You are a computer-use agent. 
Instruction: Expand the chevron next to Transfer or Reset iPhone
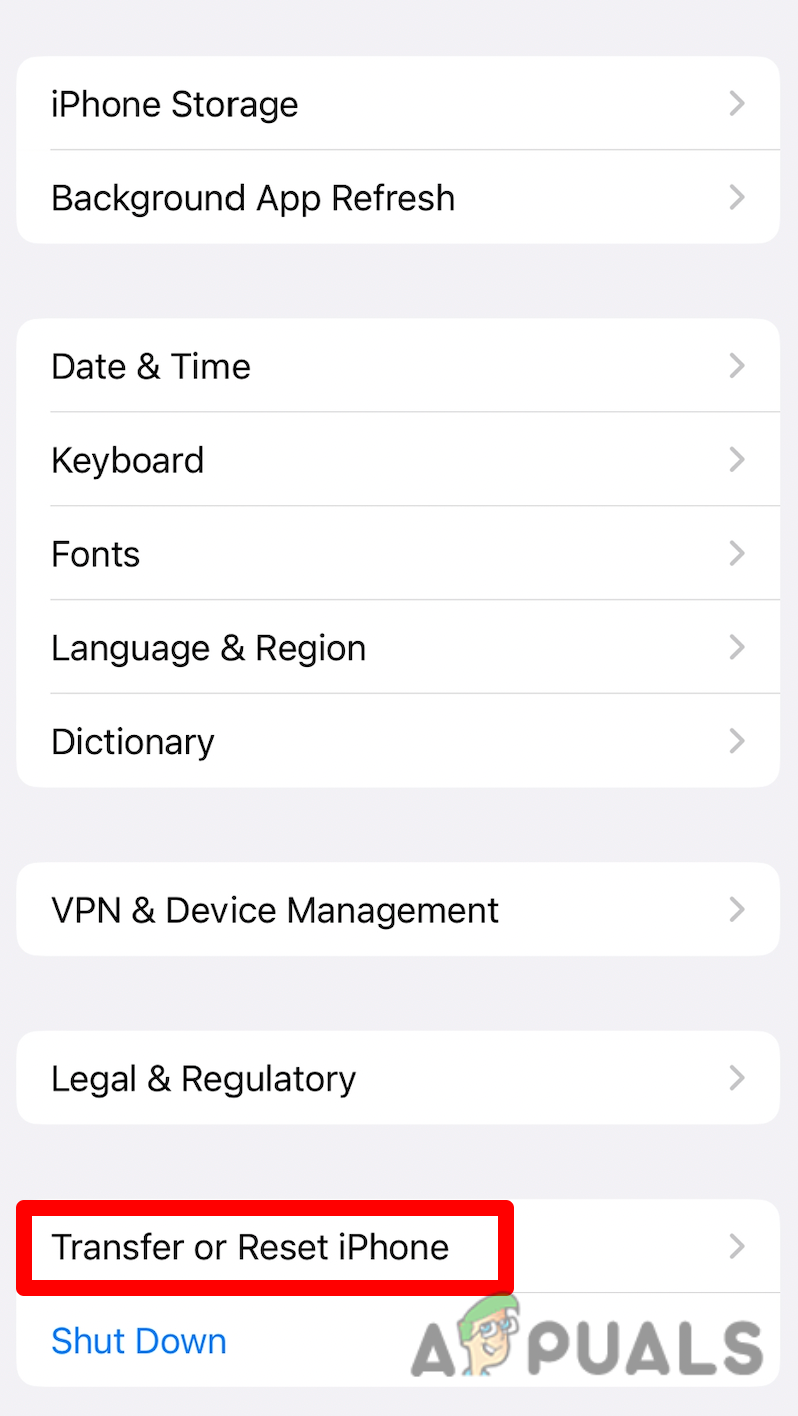point(737,1247)
